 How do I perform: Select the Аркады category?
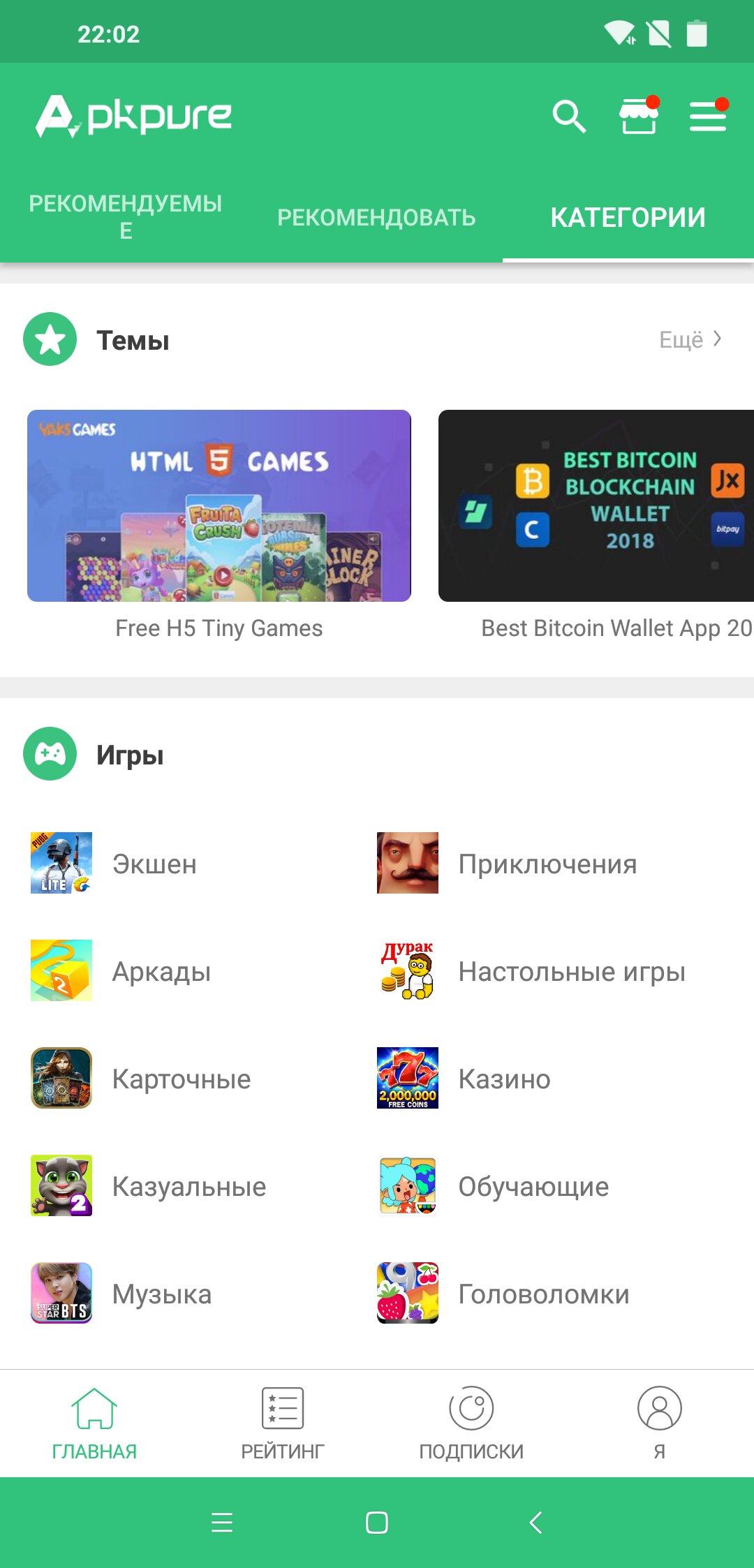pos(162,972)
